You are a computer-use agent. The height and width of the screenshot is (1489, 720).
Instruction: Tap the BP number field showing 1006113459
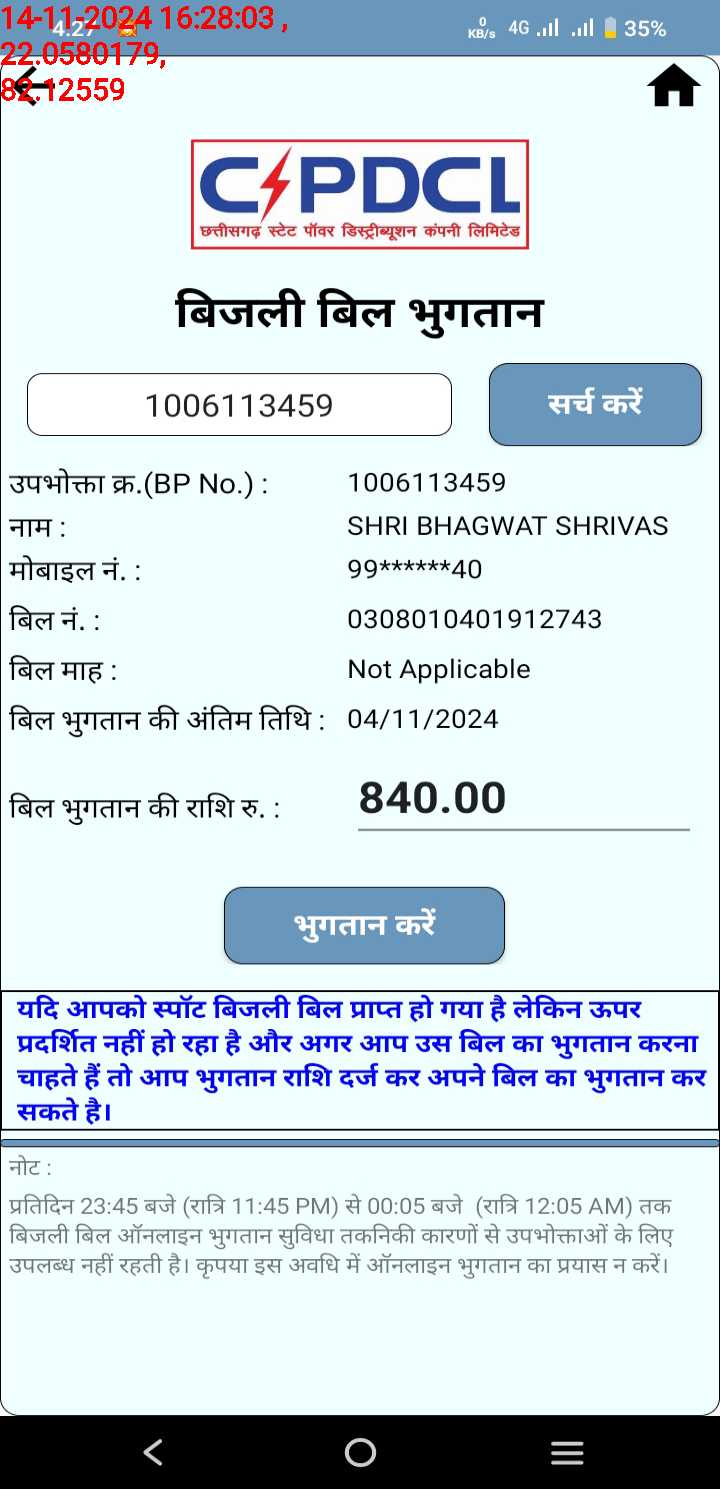(239, 405)
